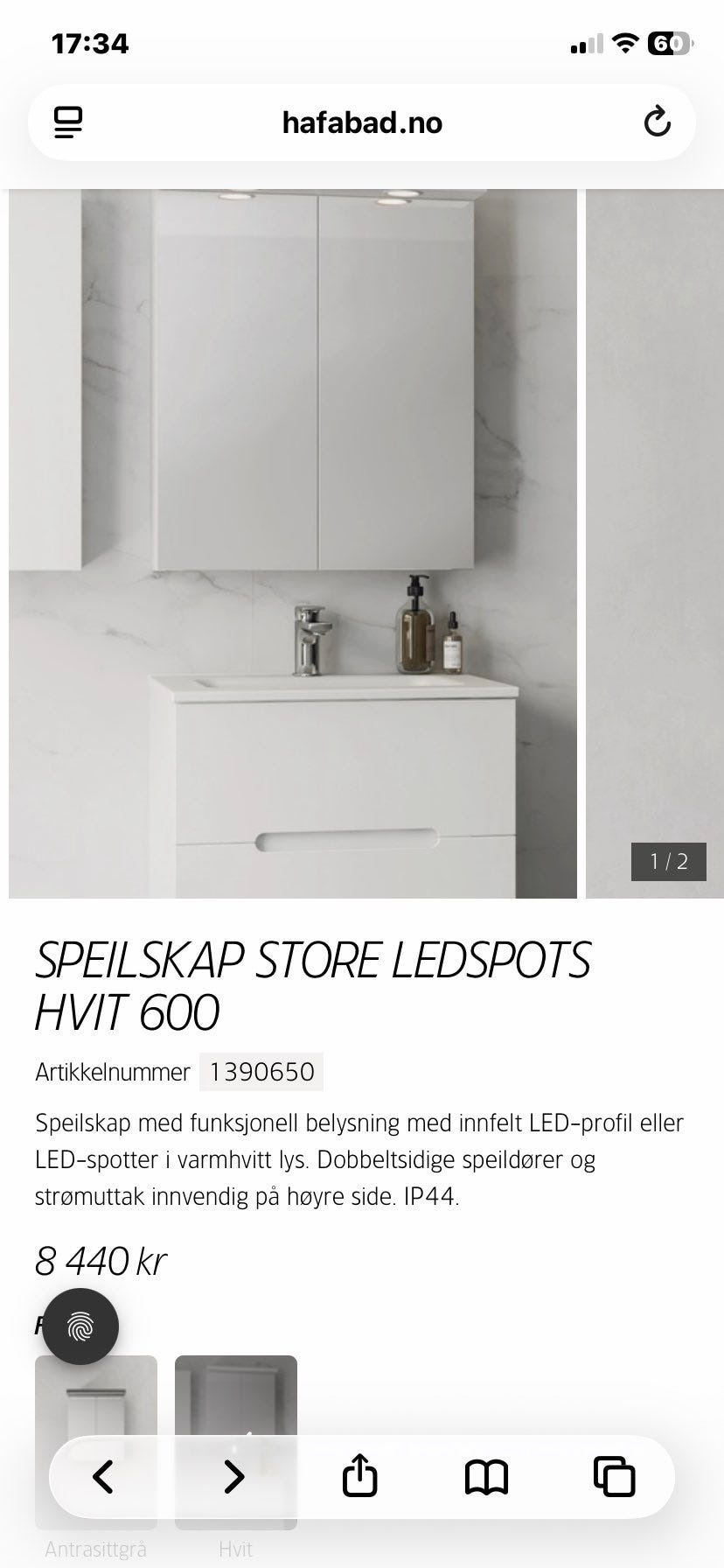Image resolution: width=724 pixels, height=1568 pixels.
Task: Tap the Wi-Fi status icon
Action: [x=626, y=42]
